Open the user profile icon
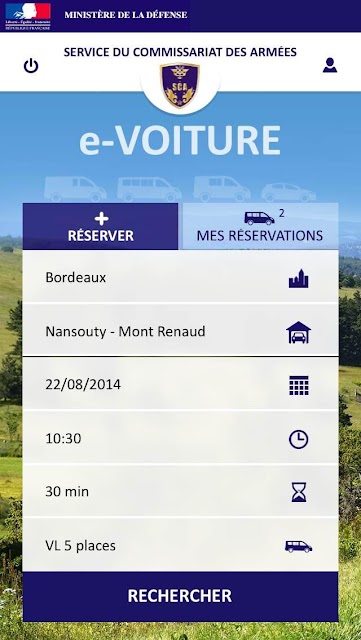 (330, 65)
